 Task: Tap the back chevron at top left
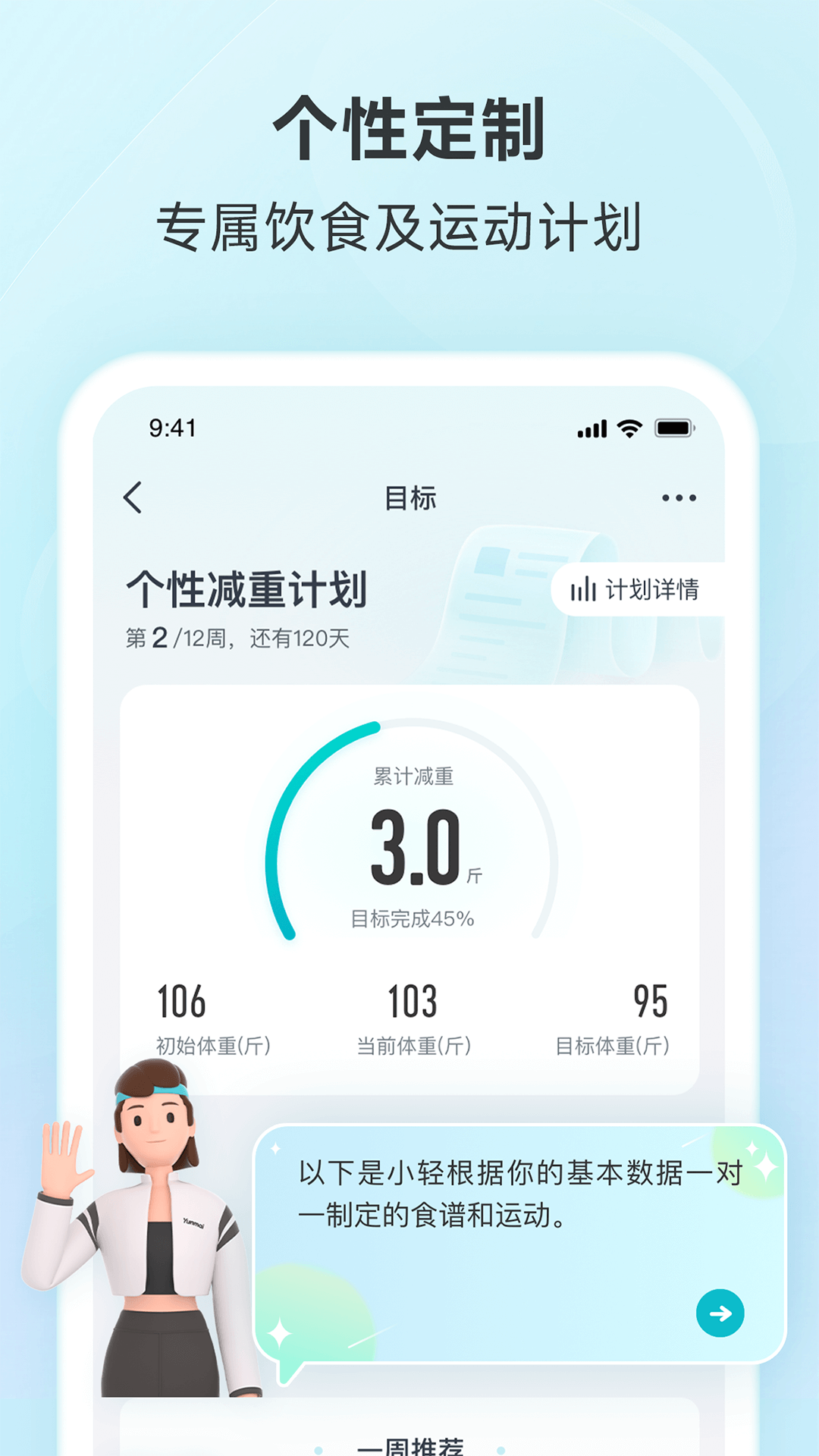(133, 497)
